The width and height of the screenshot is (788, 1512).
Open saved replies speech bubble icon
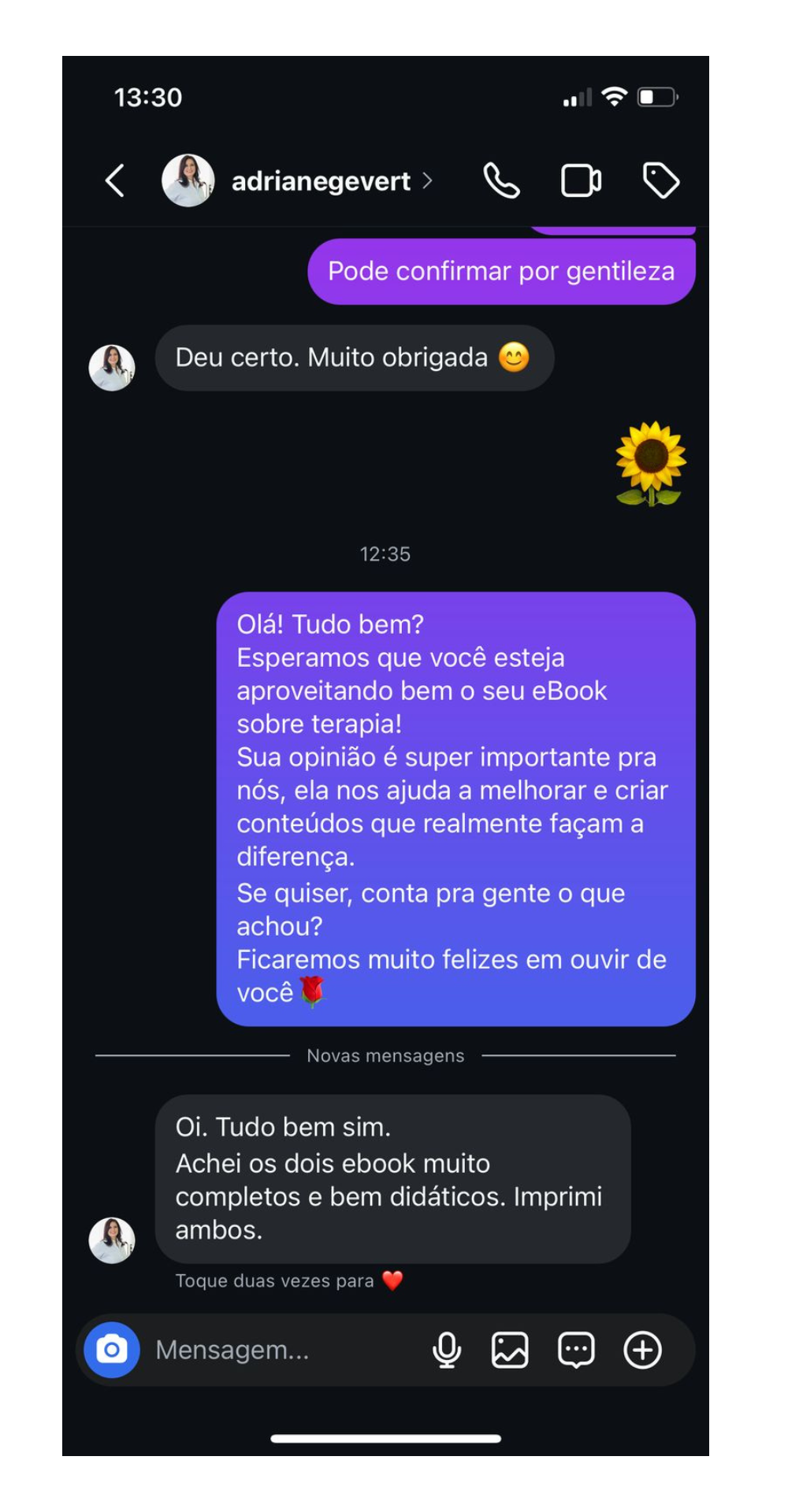click(576, 1350)
